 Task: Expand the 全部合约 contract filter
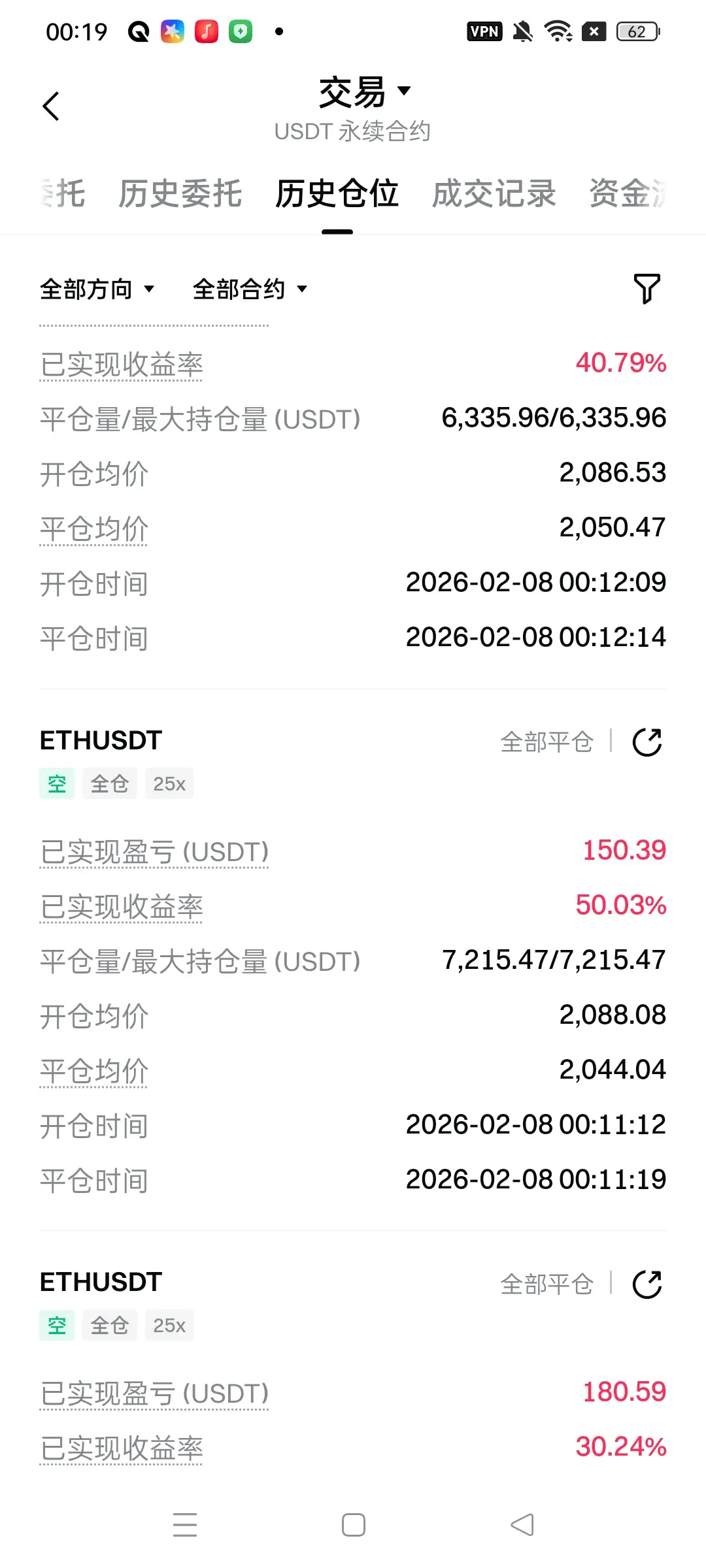point(250,289)
